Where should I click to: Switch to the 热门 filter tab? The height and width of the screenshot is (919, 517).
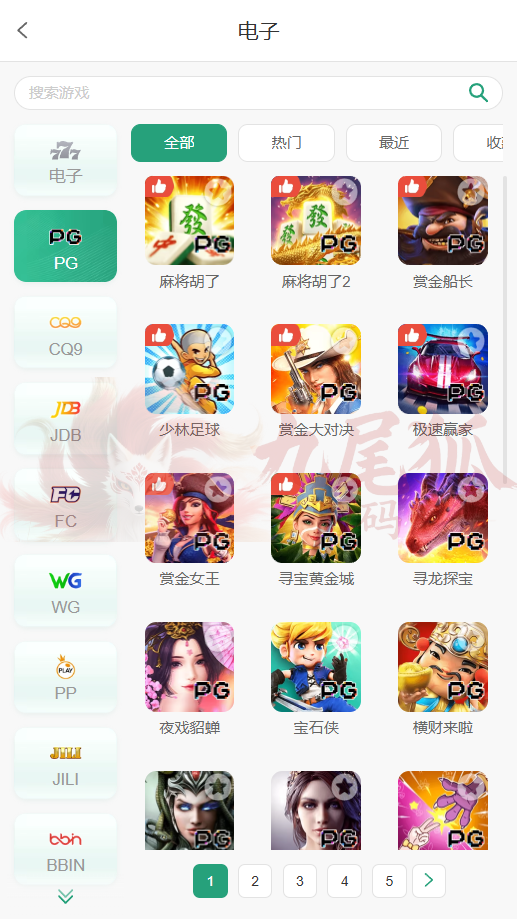pos(286,142)
